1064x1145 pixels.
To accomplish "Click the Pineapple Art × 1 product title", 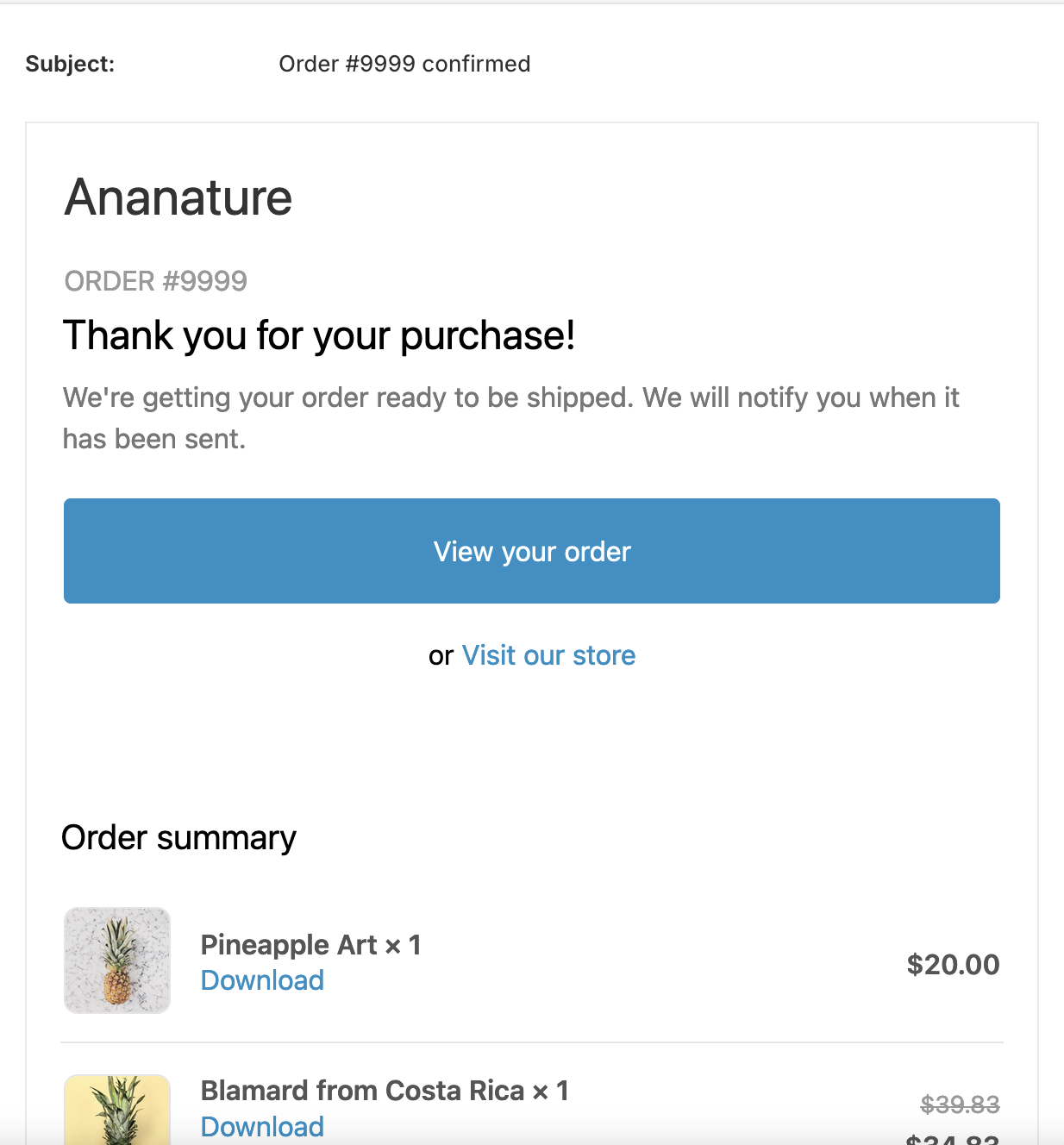I will (310, 945).
